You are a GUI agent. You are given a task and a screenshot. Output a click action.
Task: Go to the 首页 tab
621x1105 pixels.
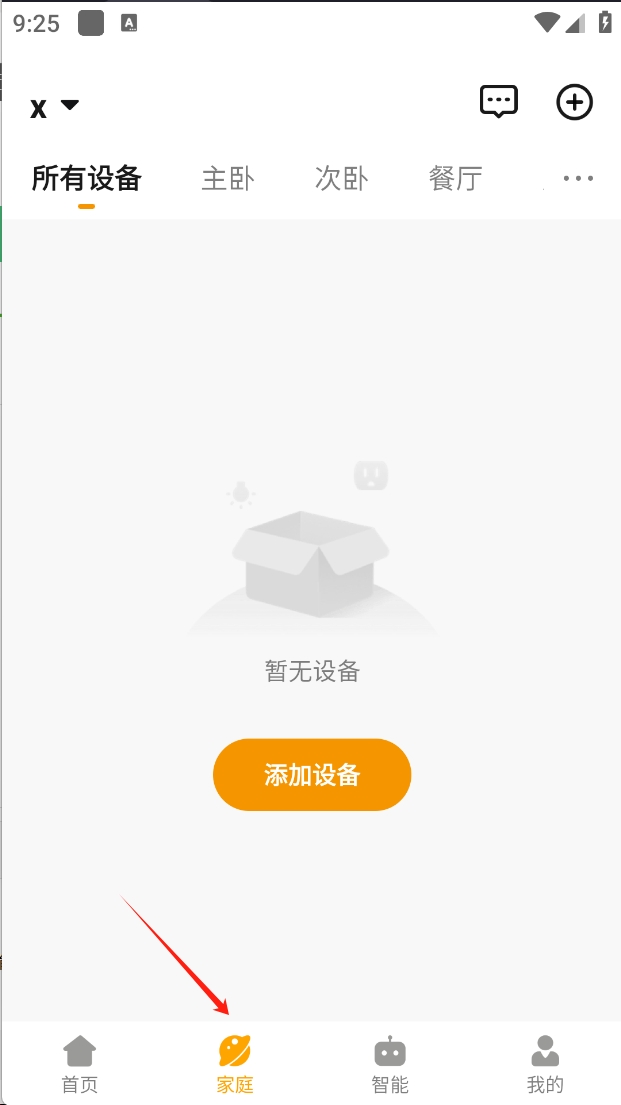[80, 1064]
